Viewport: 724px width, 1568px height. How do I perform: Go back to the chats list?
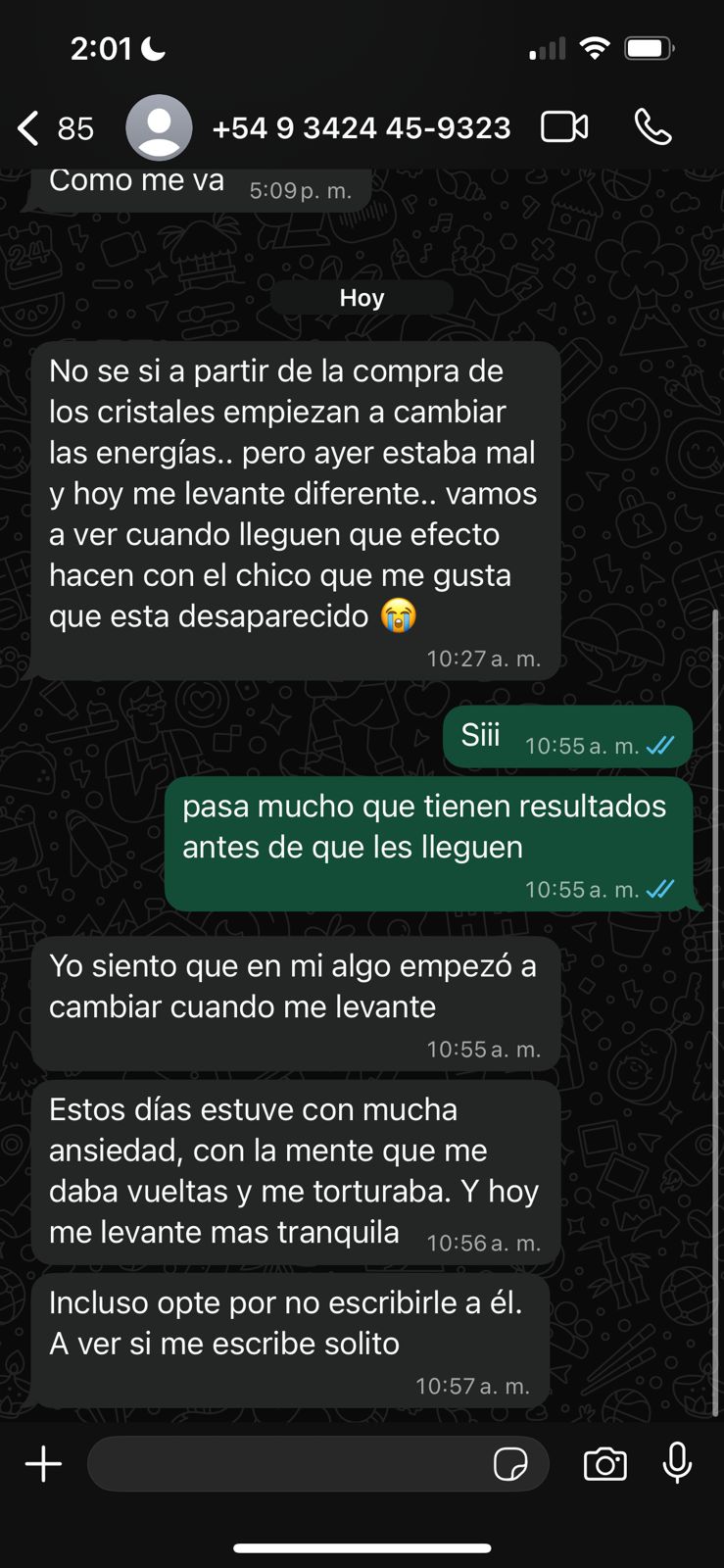point(26,126)
